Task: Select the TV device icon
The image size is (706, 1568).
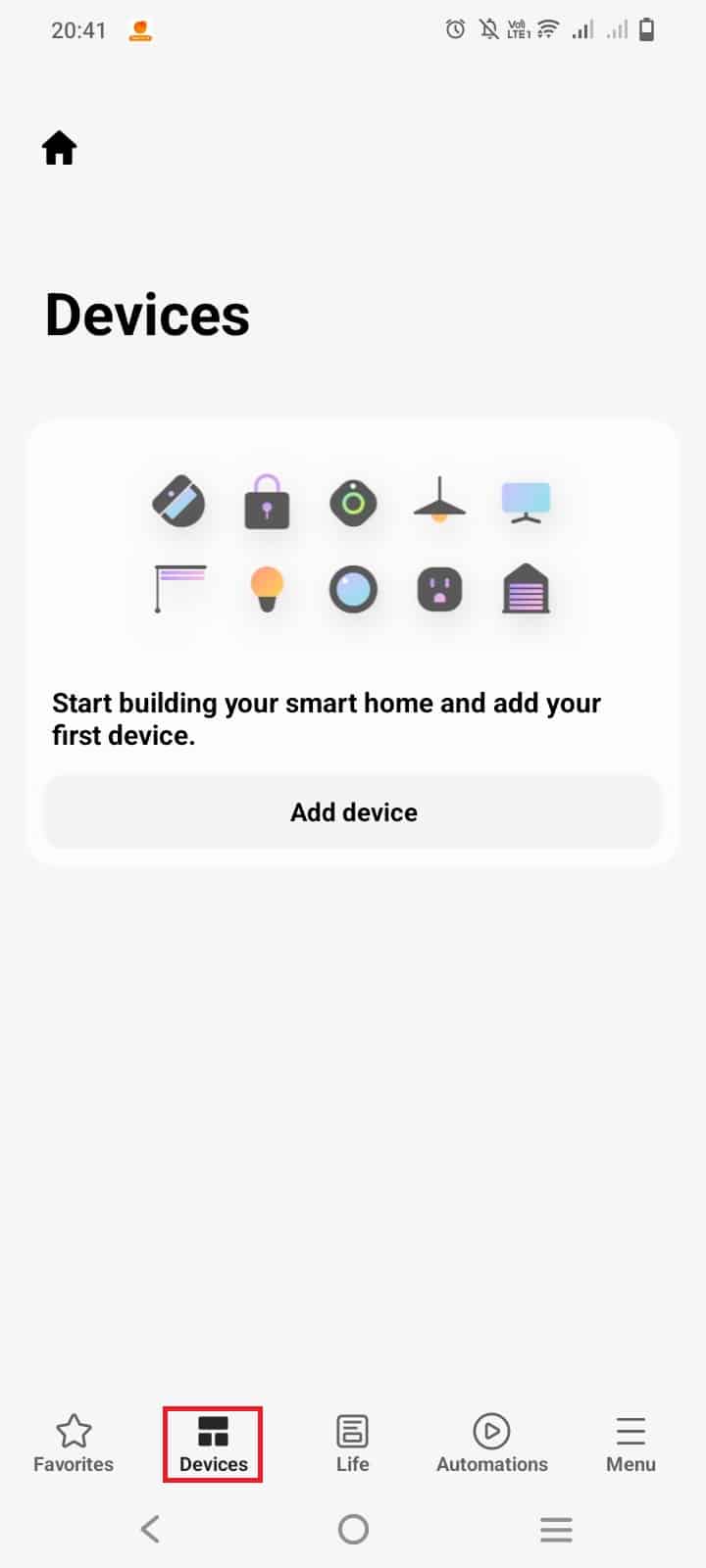Action: click(x=525, y=503)
